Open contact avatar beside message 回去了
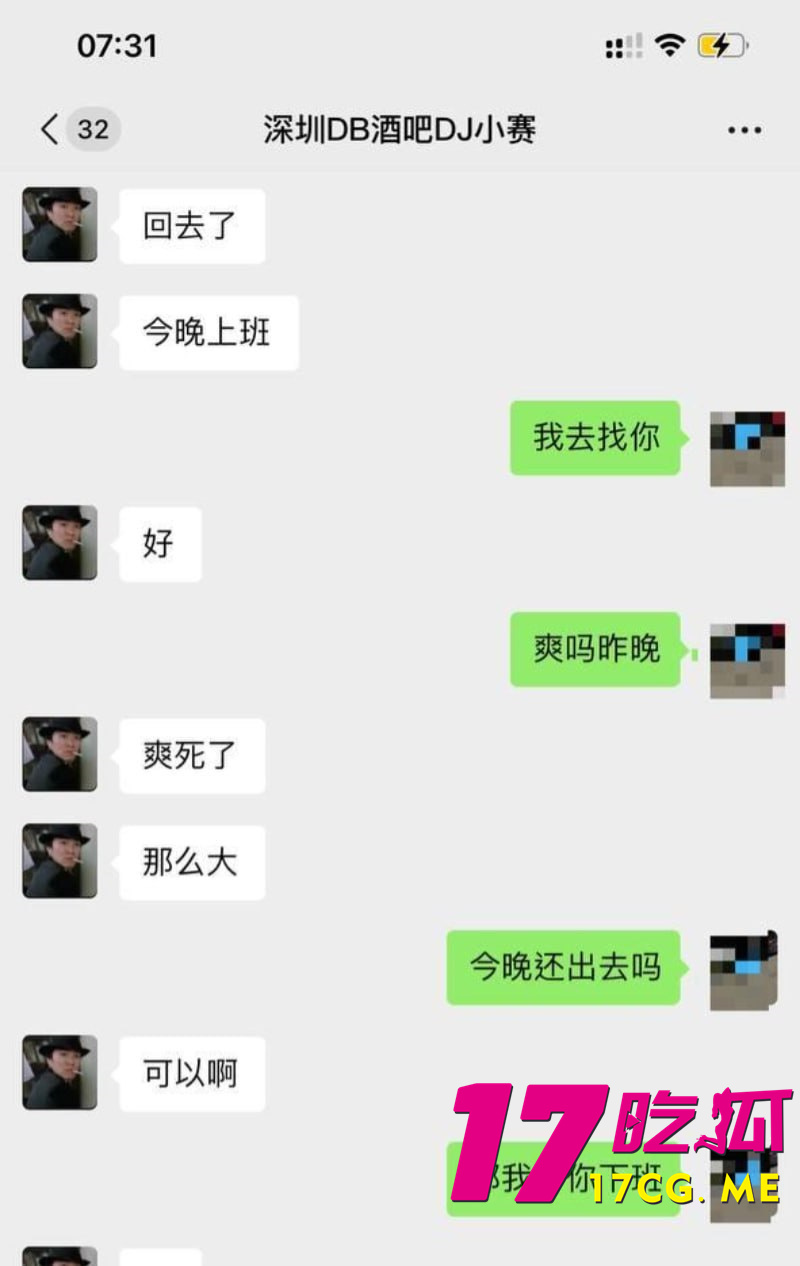This screenshot has width=800, height=1266. 60,225
